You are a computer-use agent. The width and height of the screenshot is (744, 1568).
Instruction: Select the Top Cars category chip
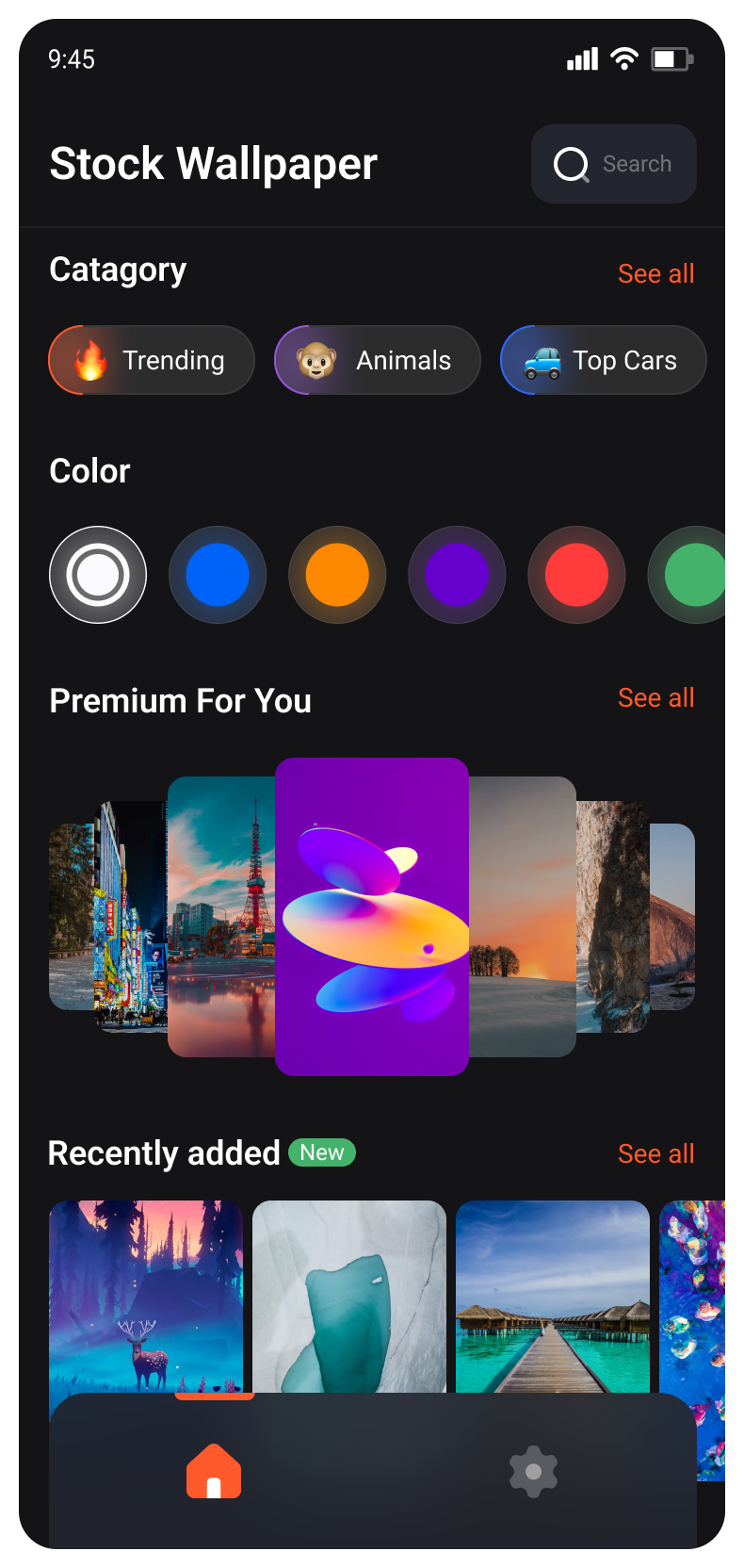tap(603, 360)
